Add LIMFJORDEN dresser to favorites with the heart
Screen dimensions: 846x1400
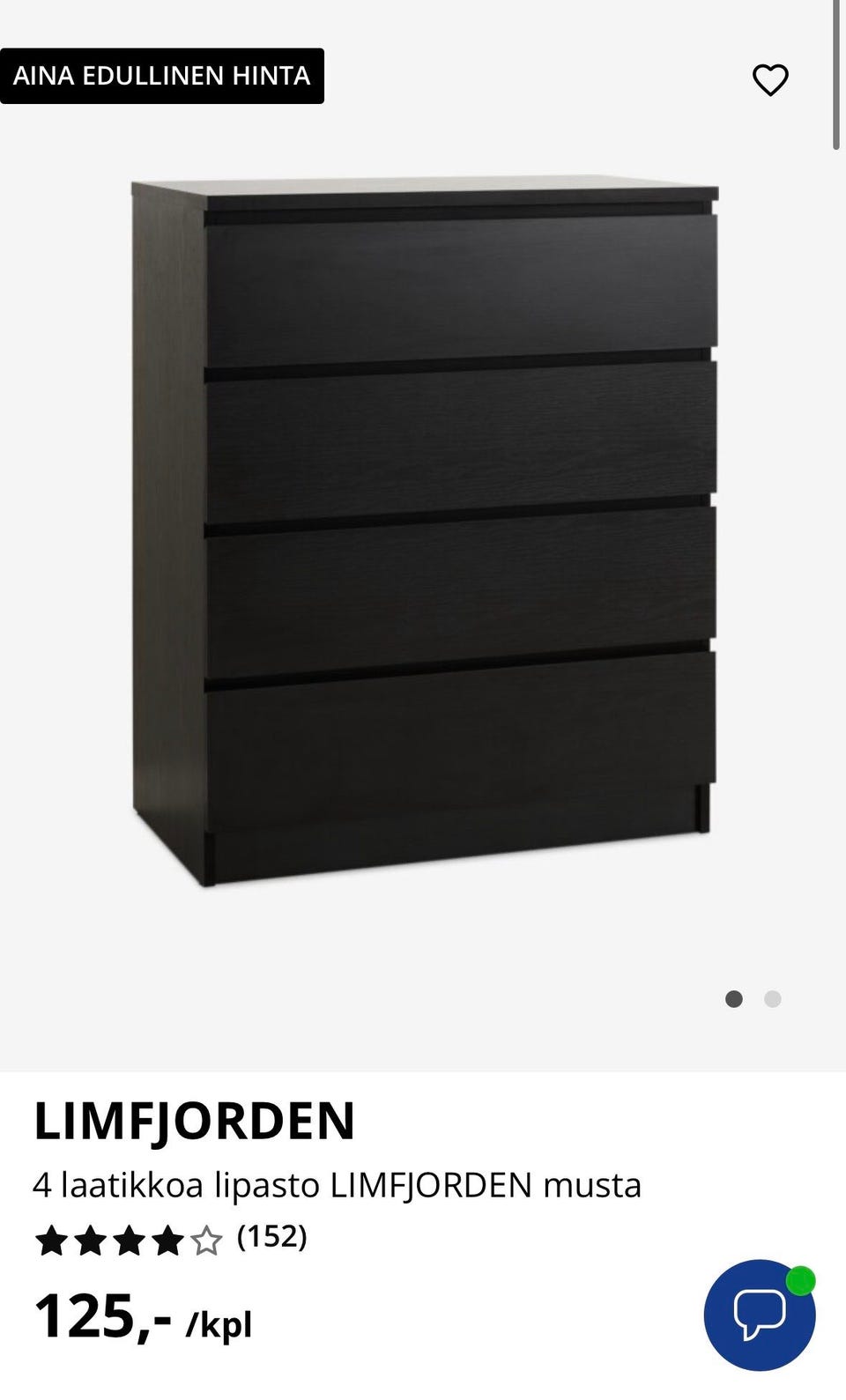770,80
